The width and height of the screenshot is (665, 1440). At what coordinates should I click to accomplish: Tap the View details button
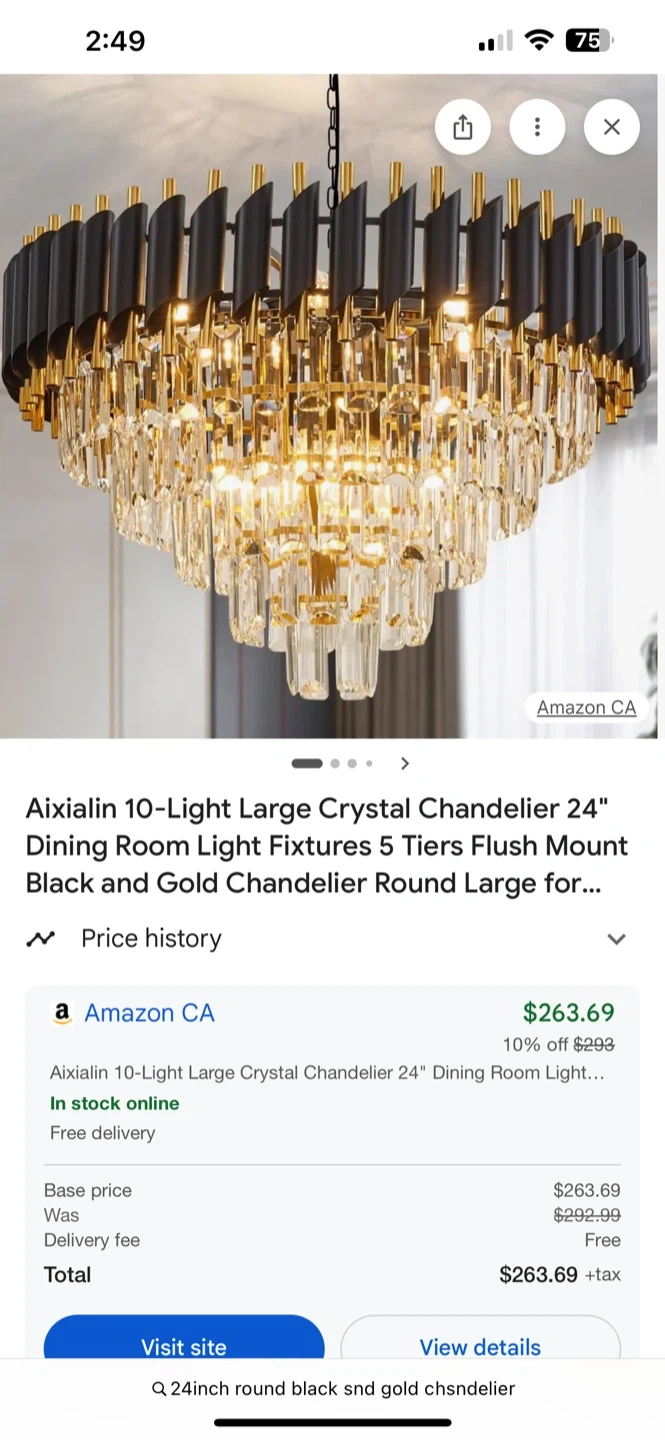click(480, 1345)
